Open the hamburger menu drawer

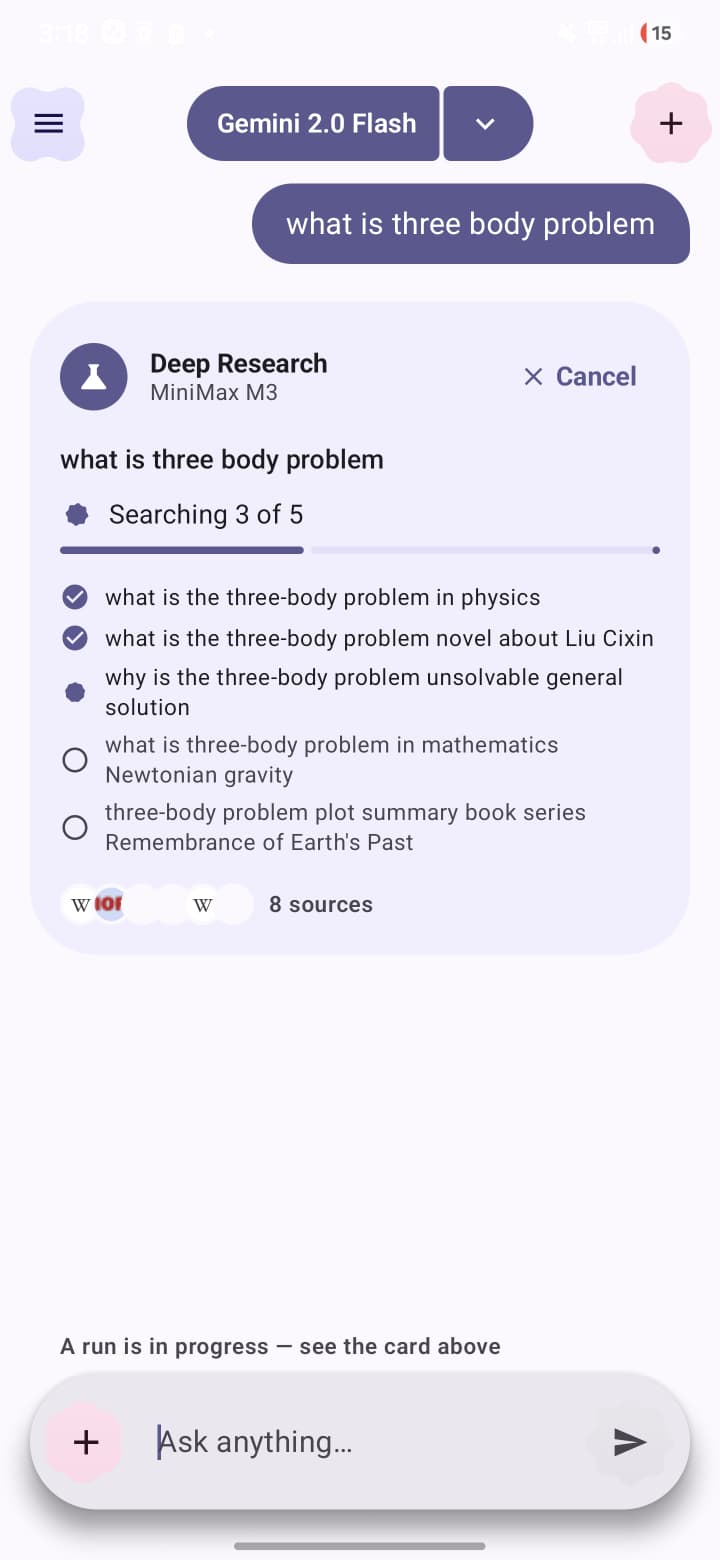point(48,124)
